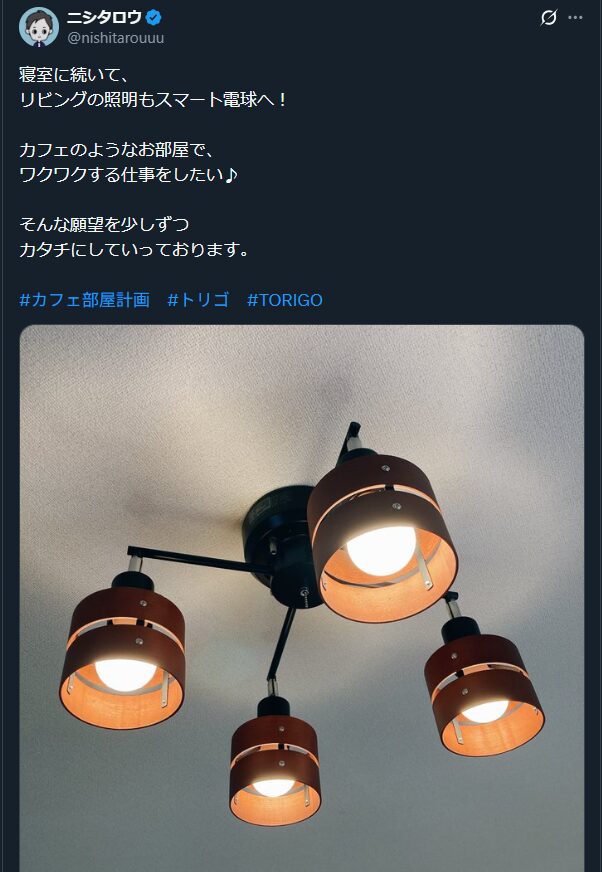Open hashtag #トリゴ
This screenshot has height=872, width=602.
tap(198, 300)
